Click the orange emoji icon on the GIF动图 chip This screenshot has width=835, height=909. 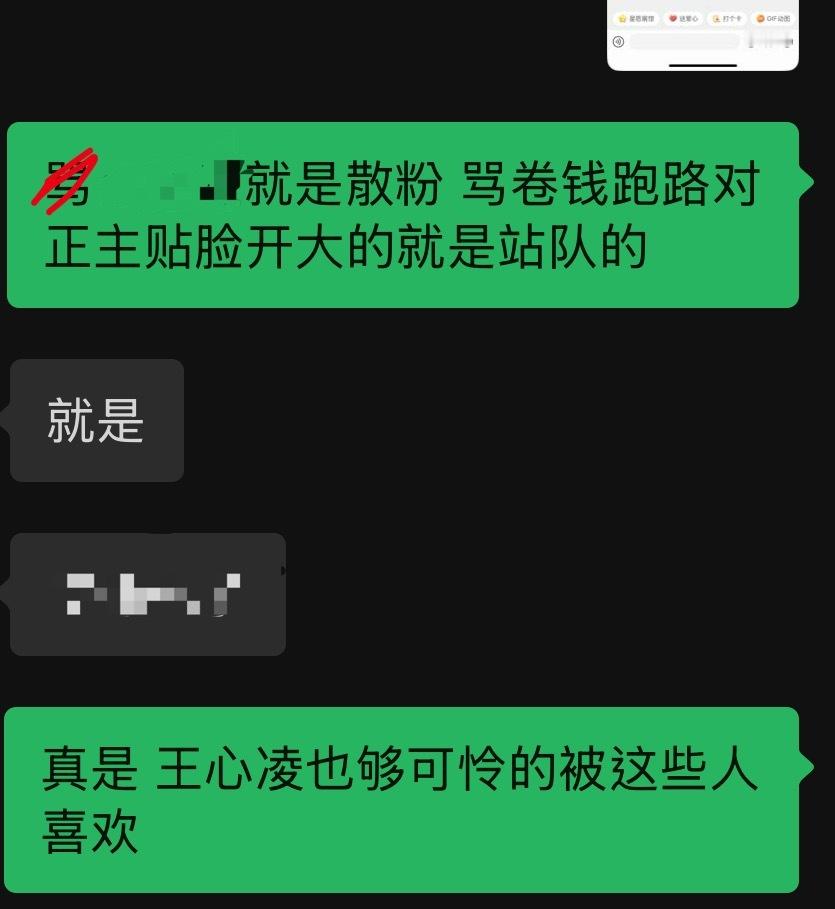(x=759, y=18)
